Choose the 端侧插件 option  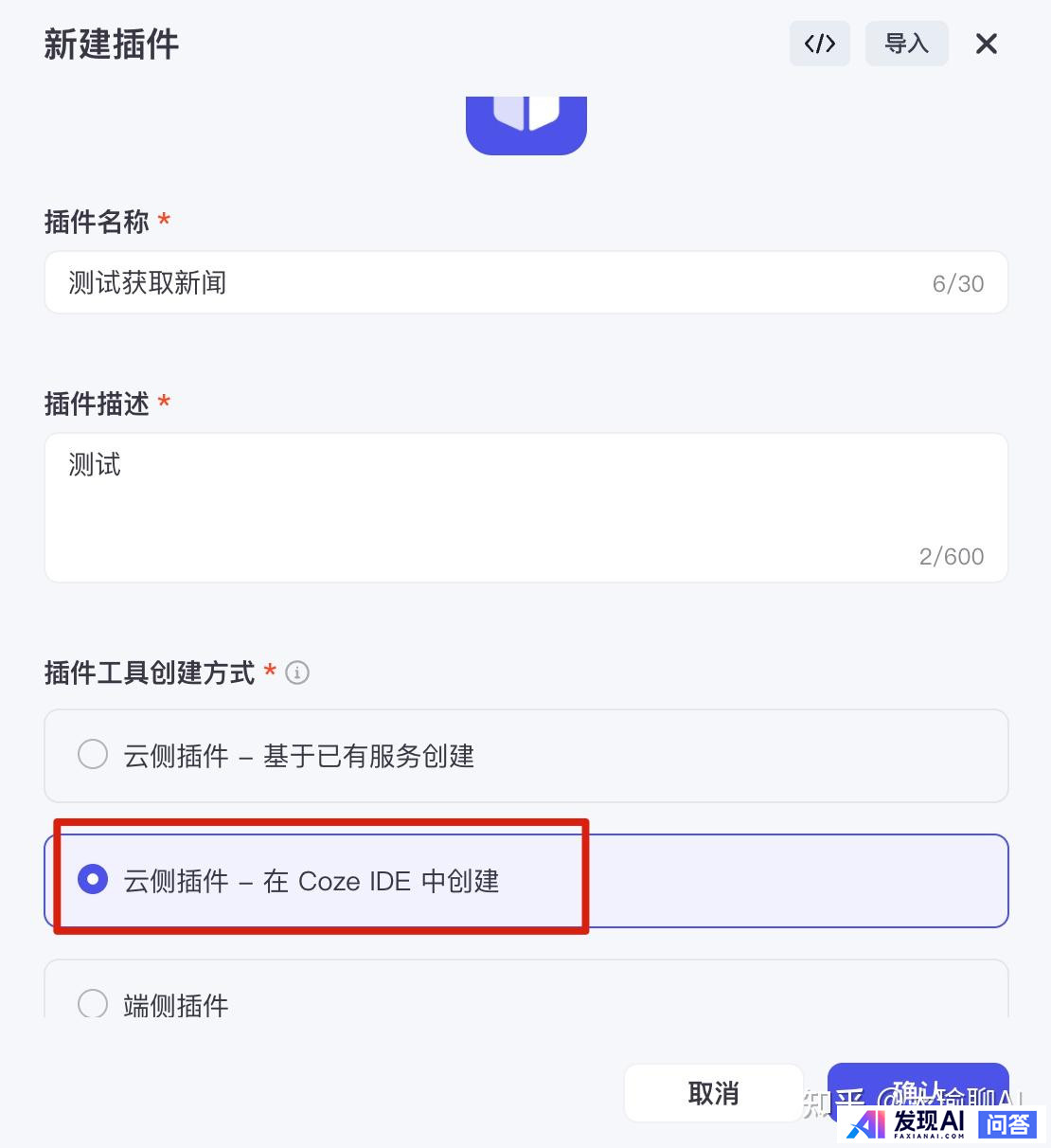(x=93, y=1003)
